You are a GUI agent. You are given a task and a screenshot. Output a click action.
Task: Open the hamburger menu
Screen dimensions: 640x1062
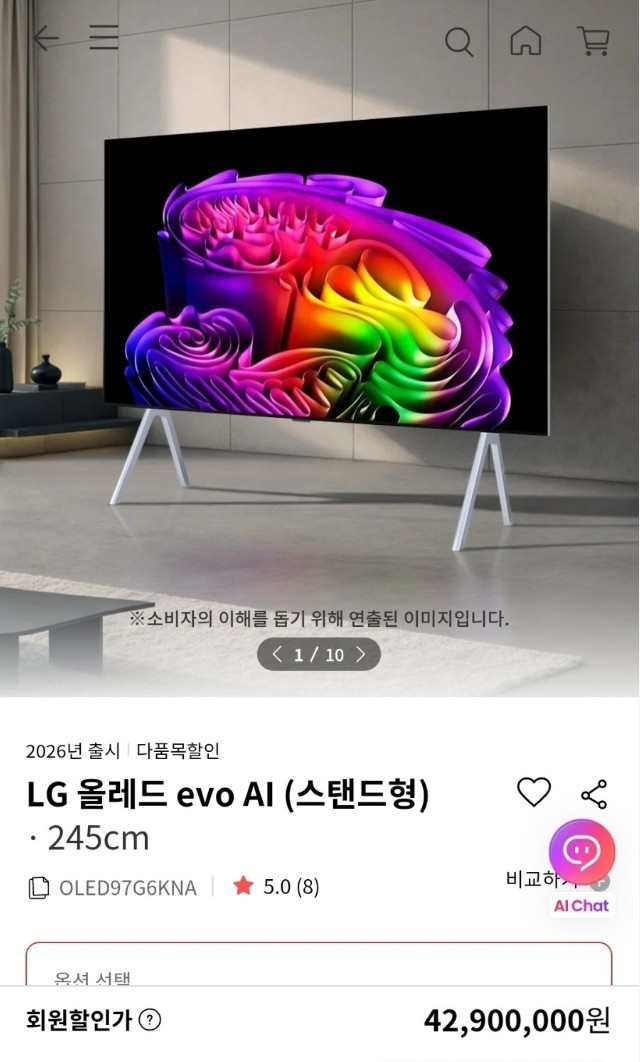tap(103, 39)
